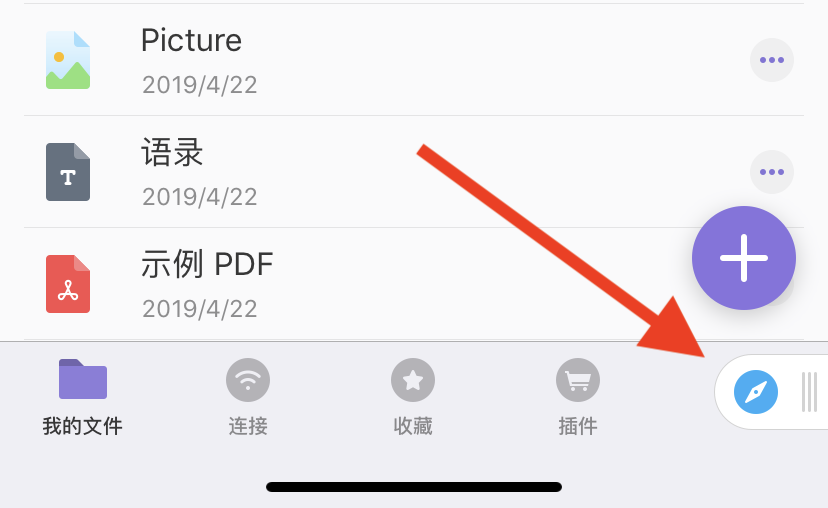Open the browser compass button
This screenshot has height=508, width=828.
pos(756,392)
